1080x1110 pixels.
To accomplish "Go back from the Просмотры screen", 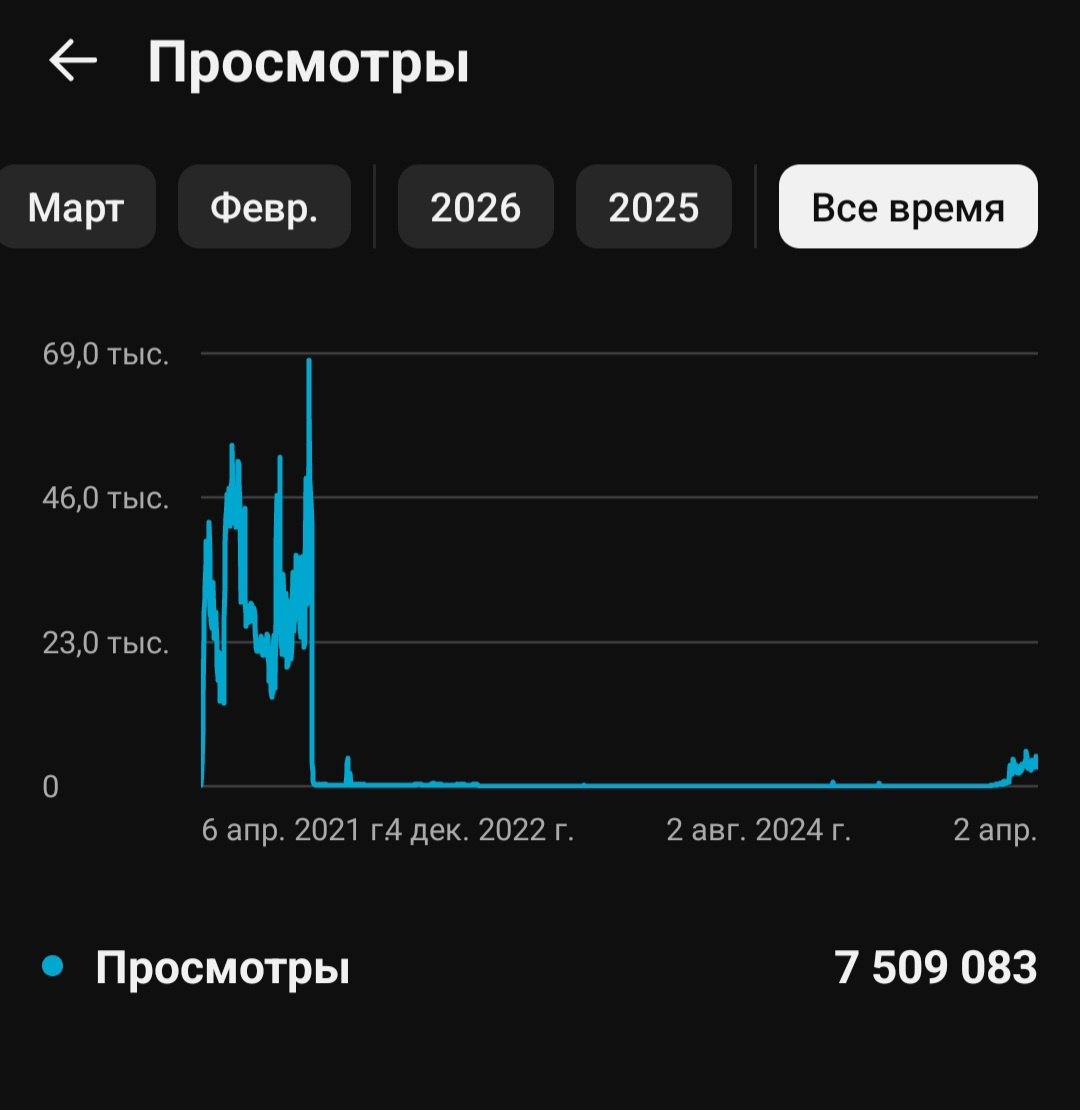I will [73, 62].
